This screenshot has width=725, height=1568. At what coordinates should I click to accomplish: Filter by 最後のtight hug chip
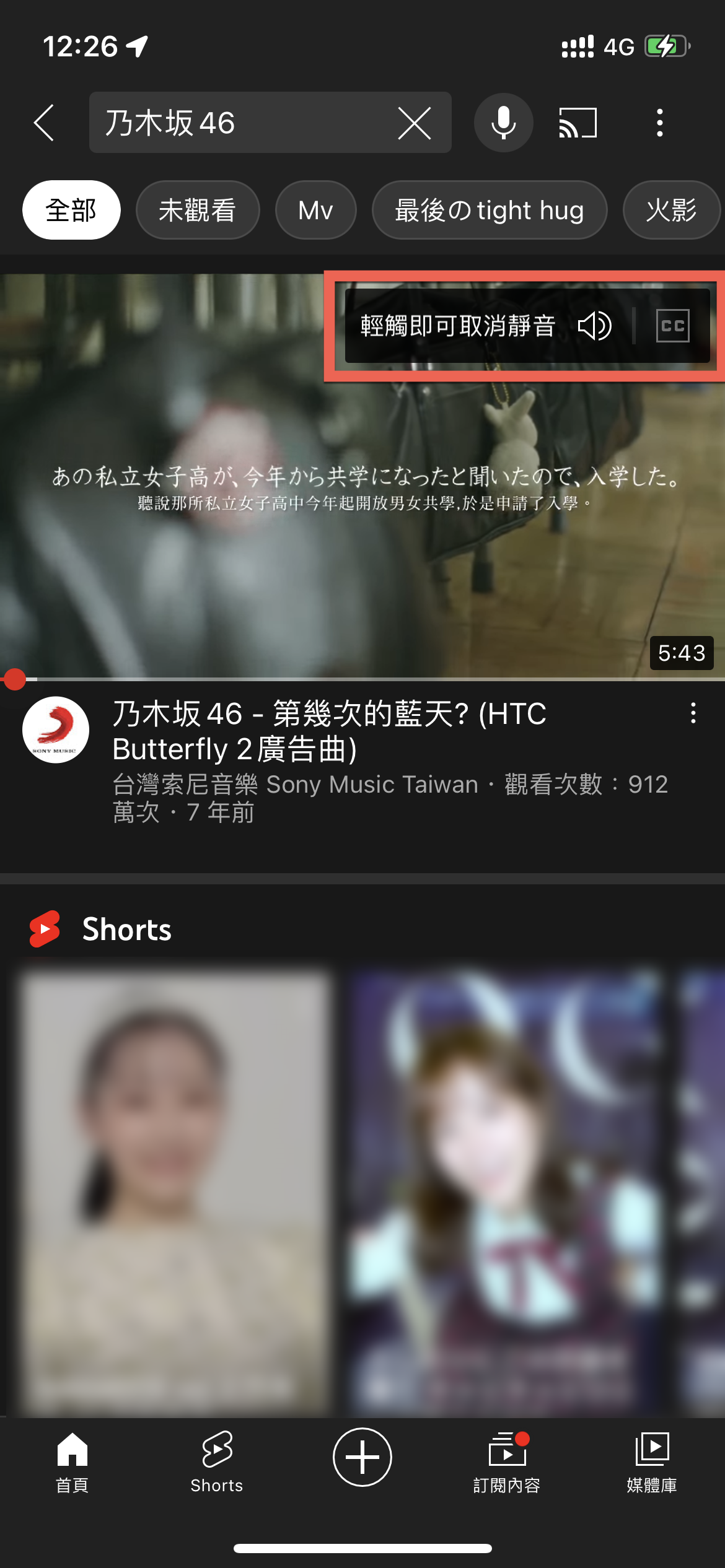click(x=489, y=210)
